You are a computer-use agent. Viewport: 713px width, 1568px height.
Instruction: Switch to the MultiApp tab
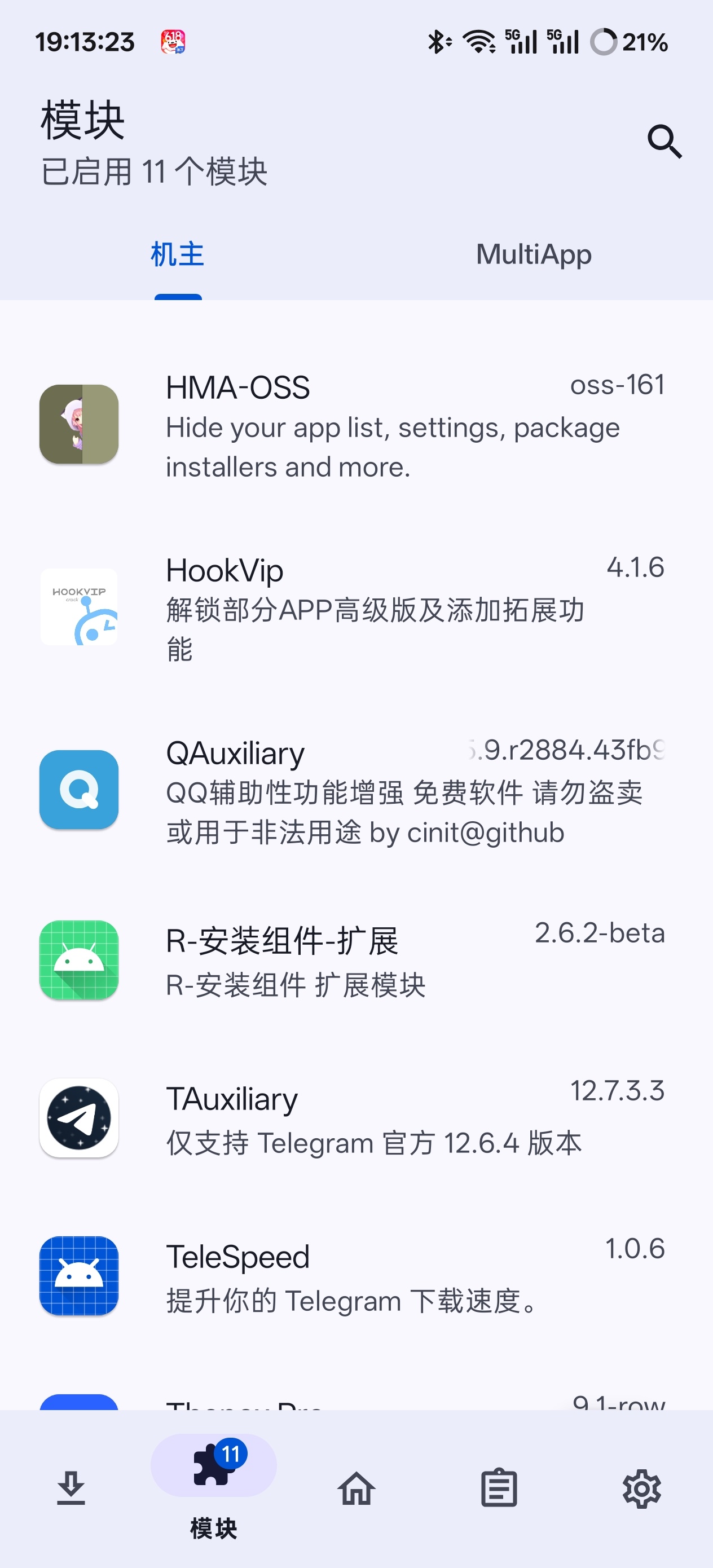coord(534,254)
